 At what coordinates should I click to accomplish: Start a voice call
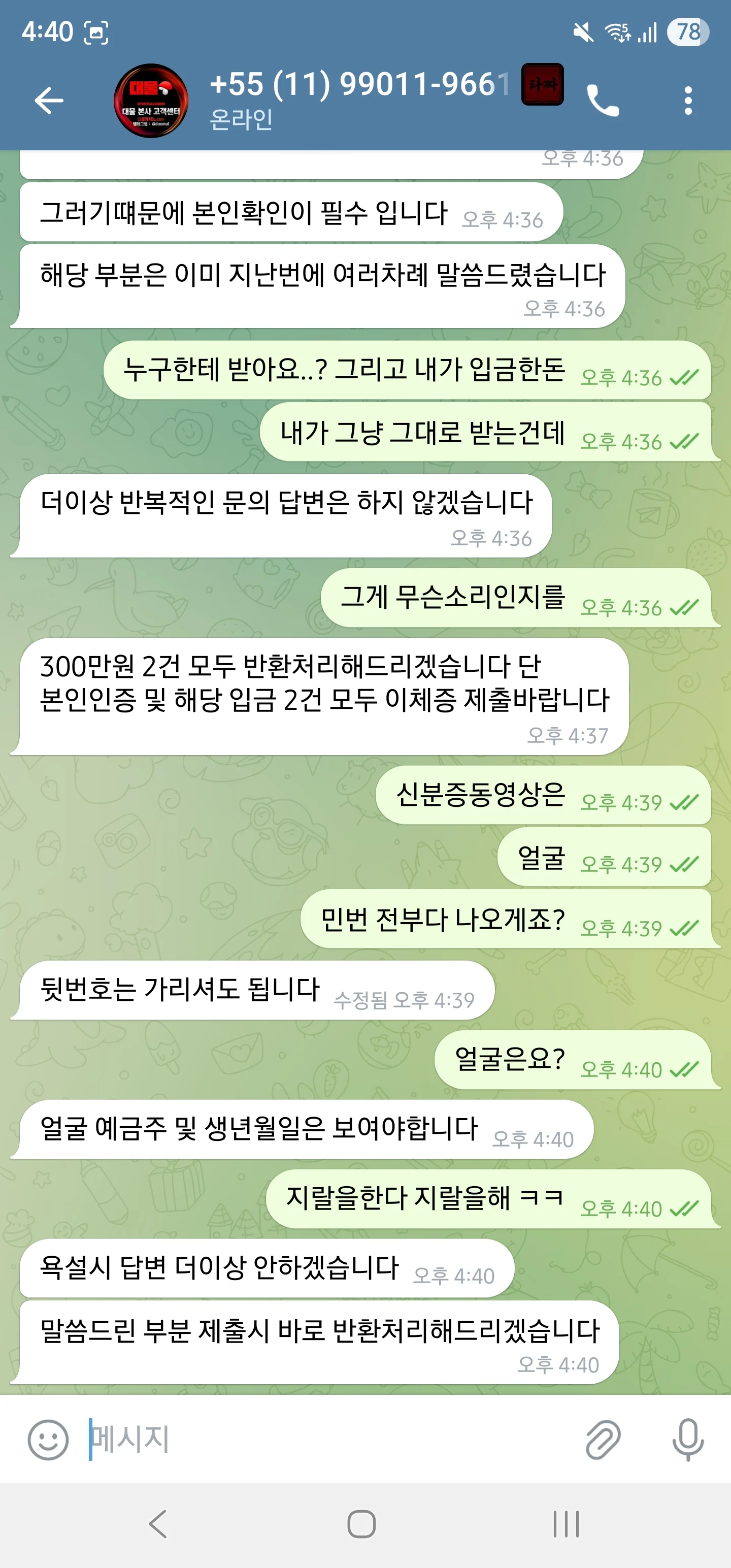(x=602, y=101)
